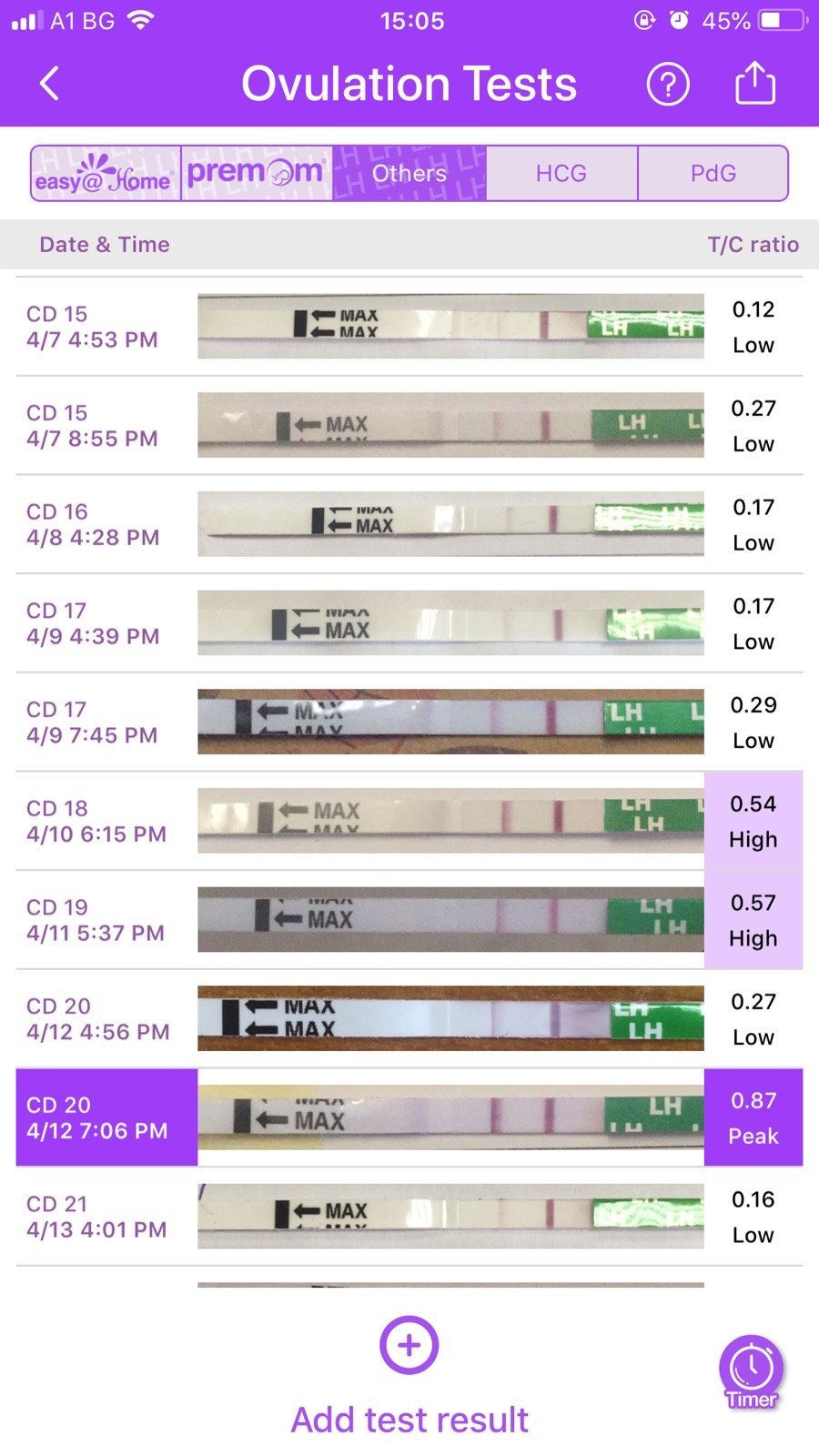The width and height of the screenshot is (819, 1456).
Task: Switch to the Easy@Home tab
Action: [x=106, y=173]
